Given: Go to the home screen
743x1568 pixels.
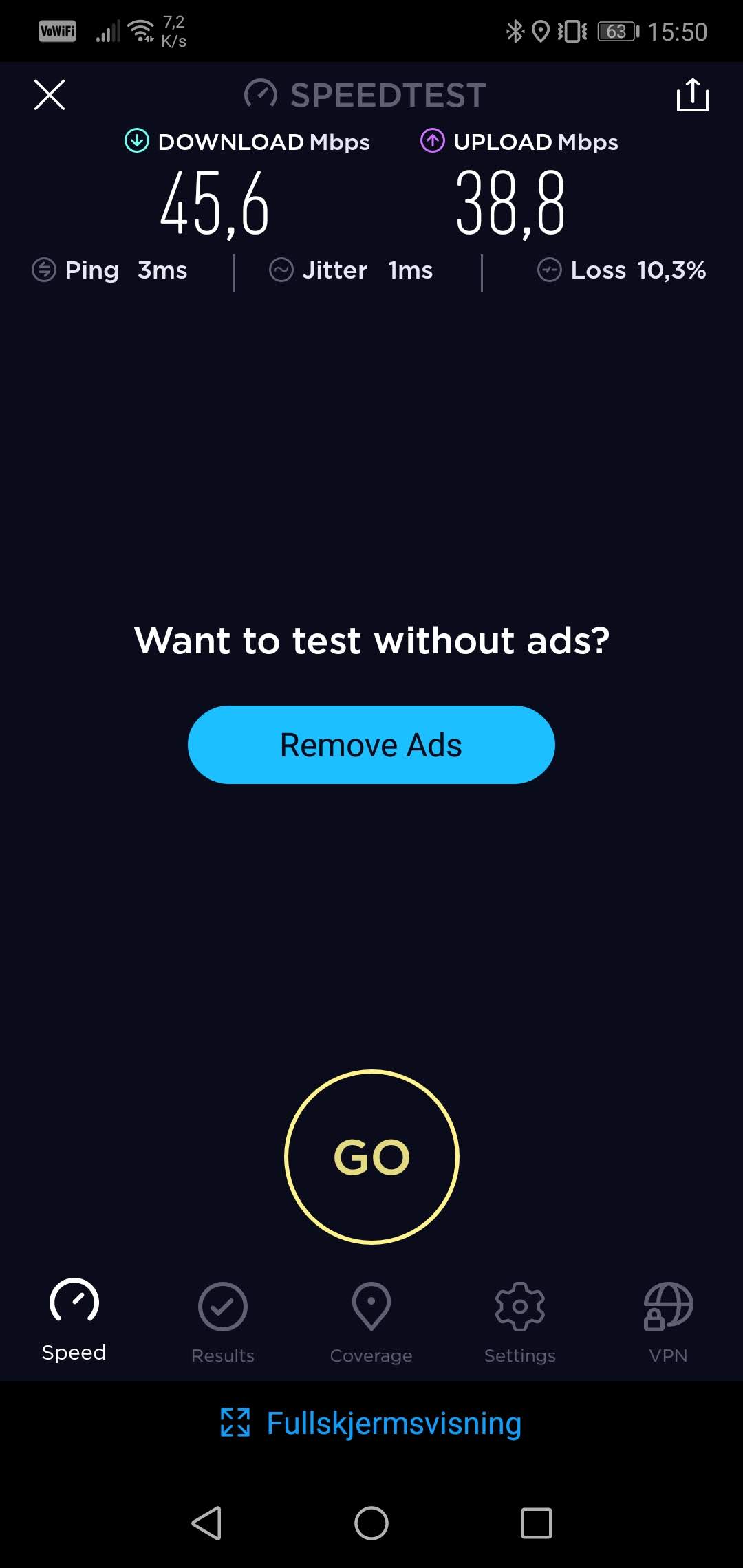Looking at the screenshot, I should click(x=371, y=1523).
